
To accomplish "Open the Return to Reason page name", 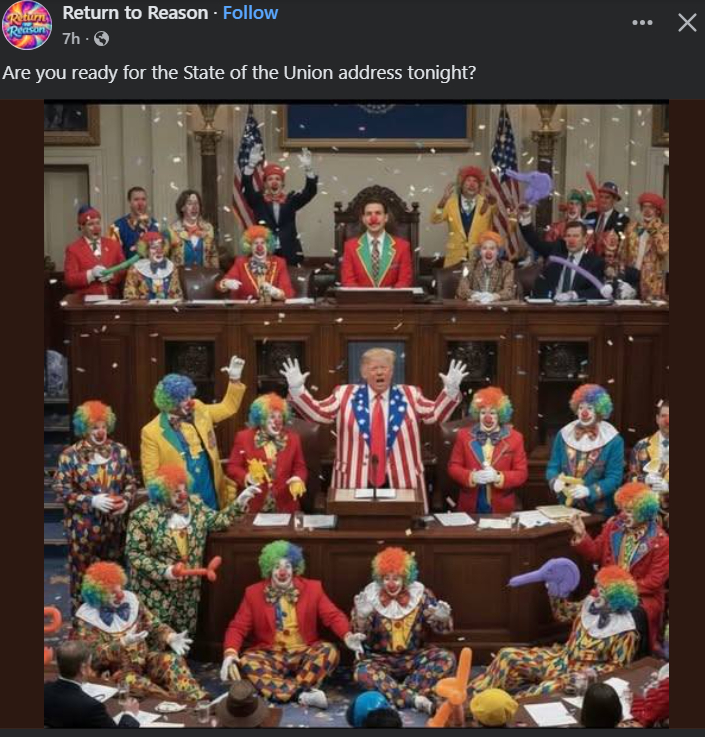I will pos(134,13).
